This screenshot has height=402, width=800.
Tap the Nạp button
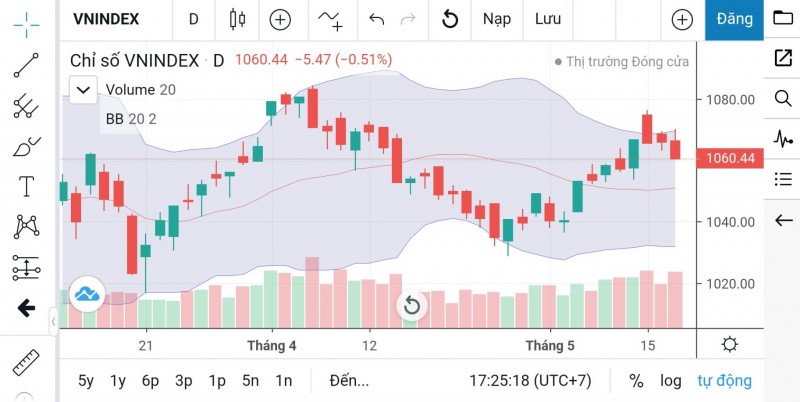pos(496,19)
